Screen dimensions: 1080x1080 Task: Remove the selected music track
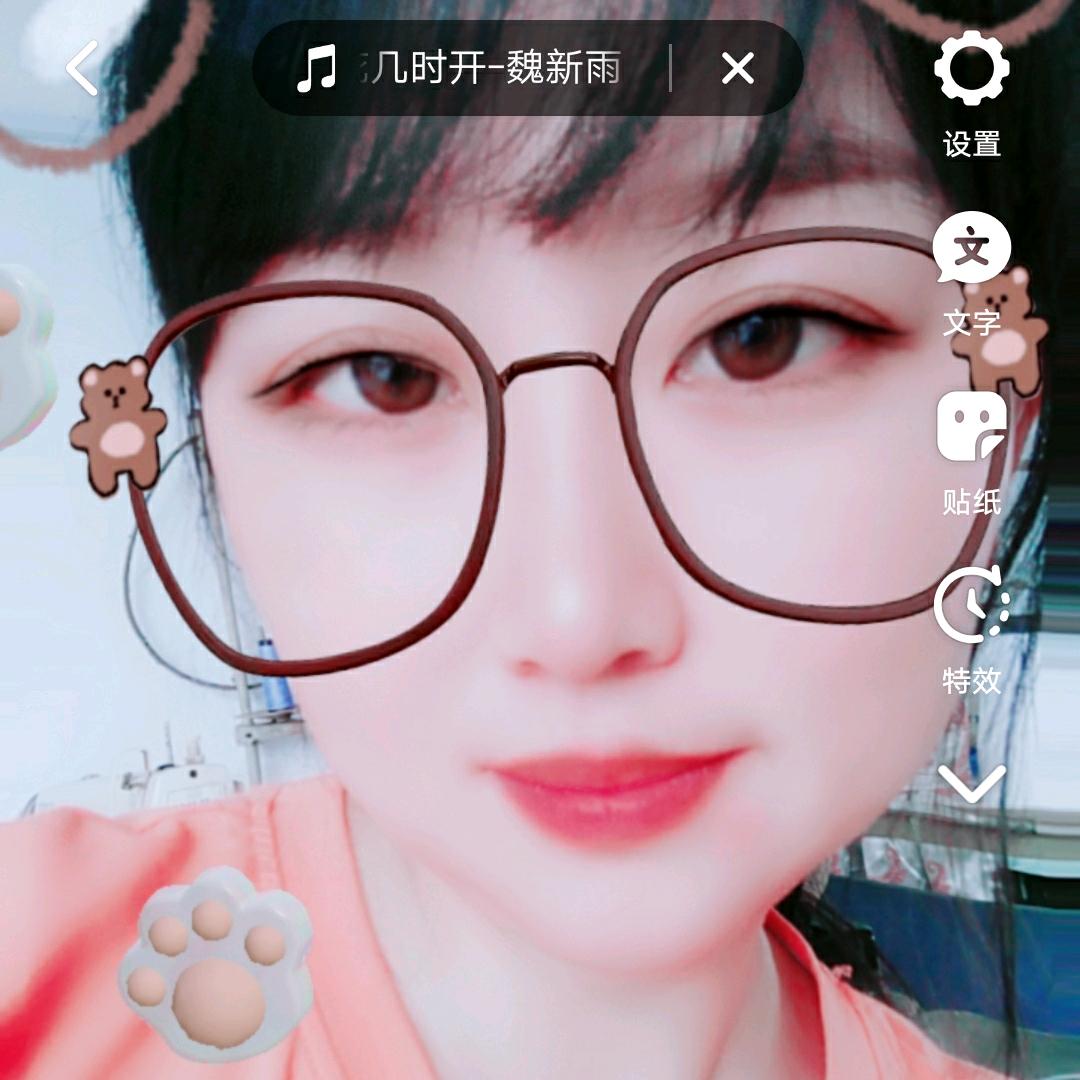pyautogui.click(x=738, y=69)
